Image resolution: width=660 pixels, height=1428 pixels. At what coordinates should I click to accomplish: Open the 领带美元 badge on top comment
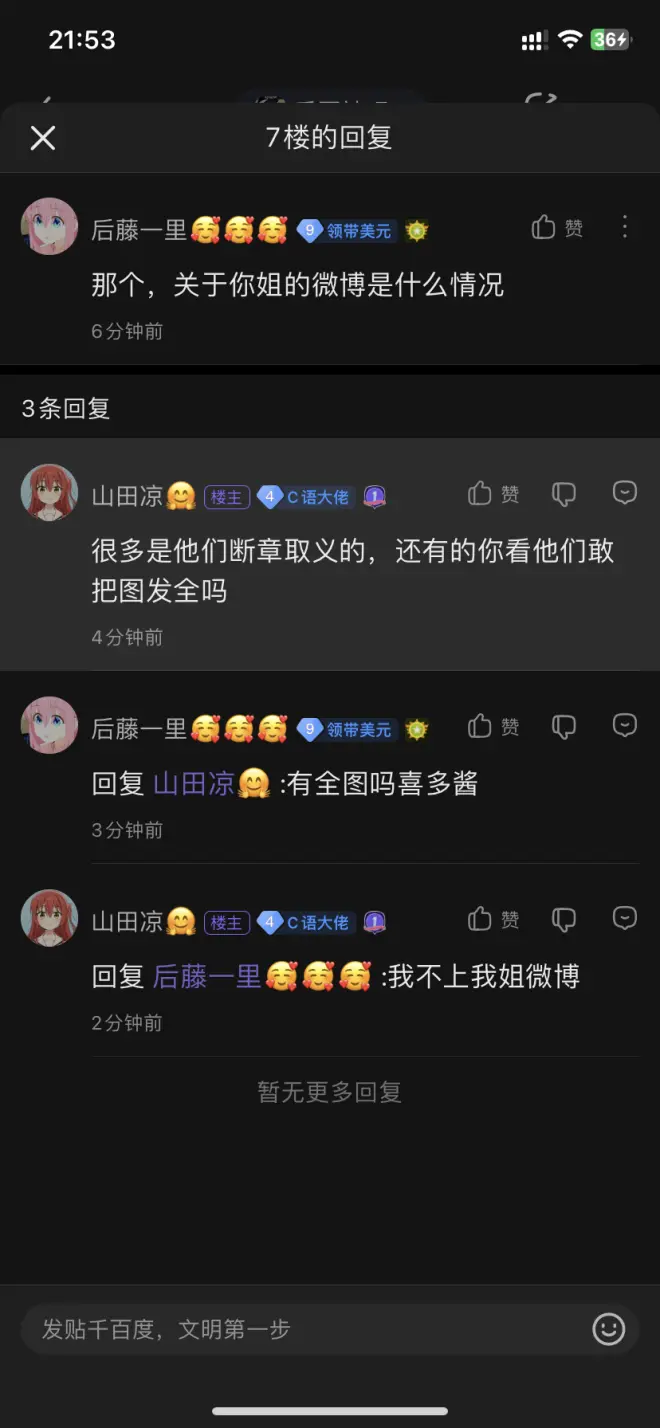[348, 231]
